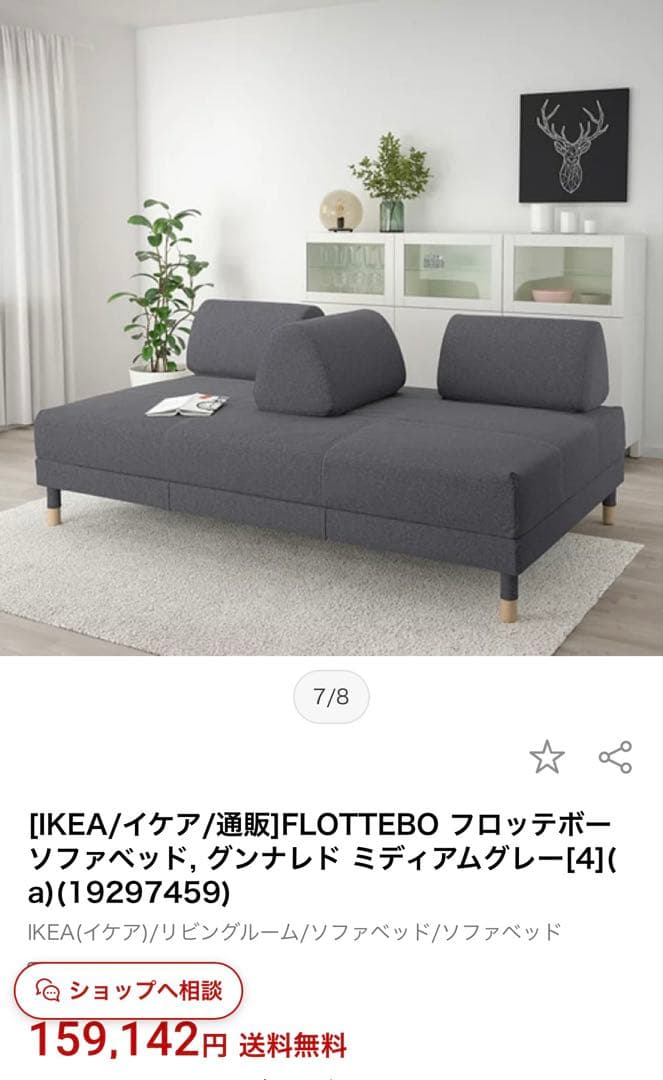This screenshot has height=1080, width=663.
Task: Open the IKEA(イケア) category breadcrumb
Action: (x=88, y=932)
